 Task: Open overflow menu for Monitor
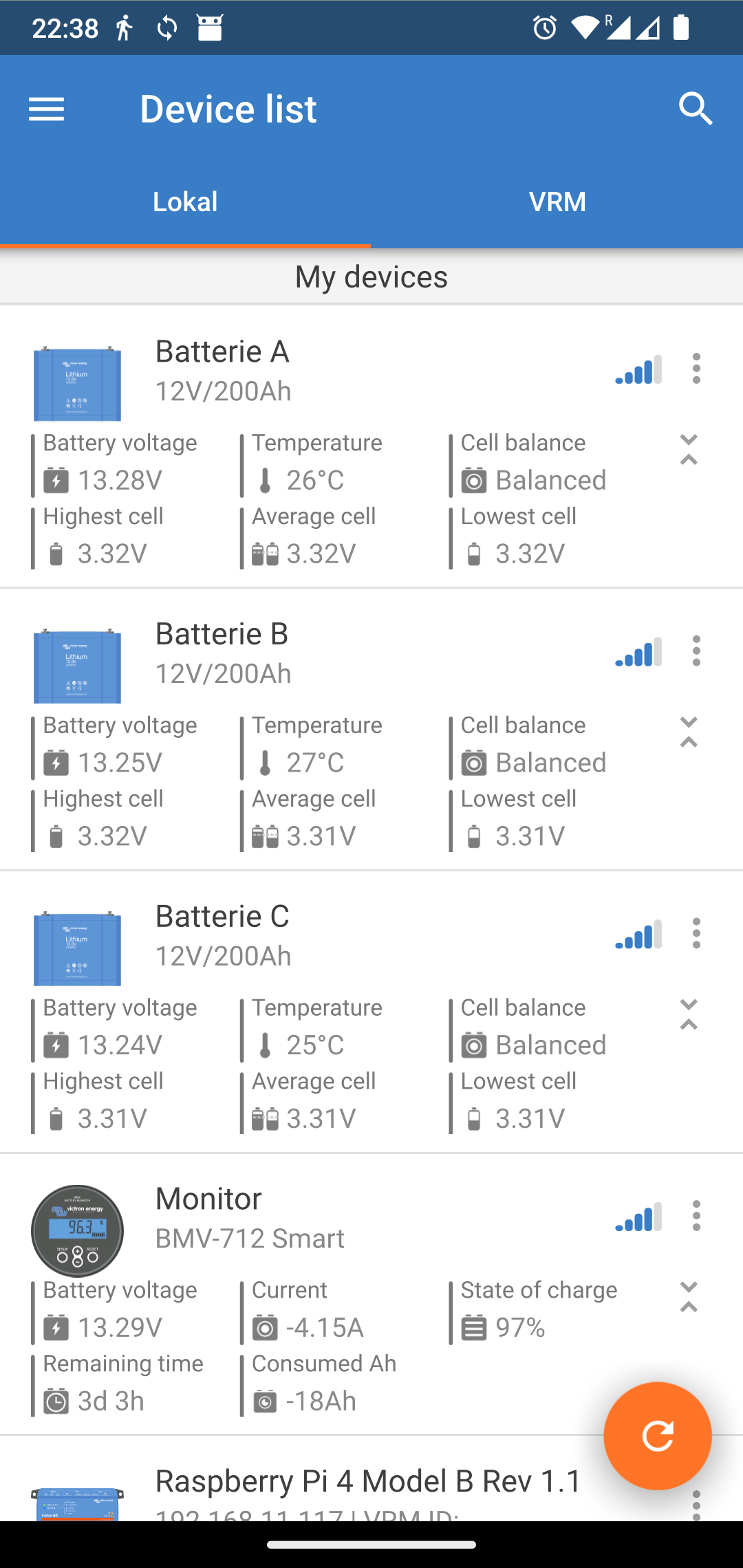click(696, 1216)
